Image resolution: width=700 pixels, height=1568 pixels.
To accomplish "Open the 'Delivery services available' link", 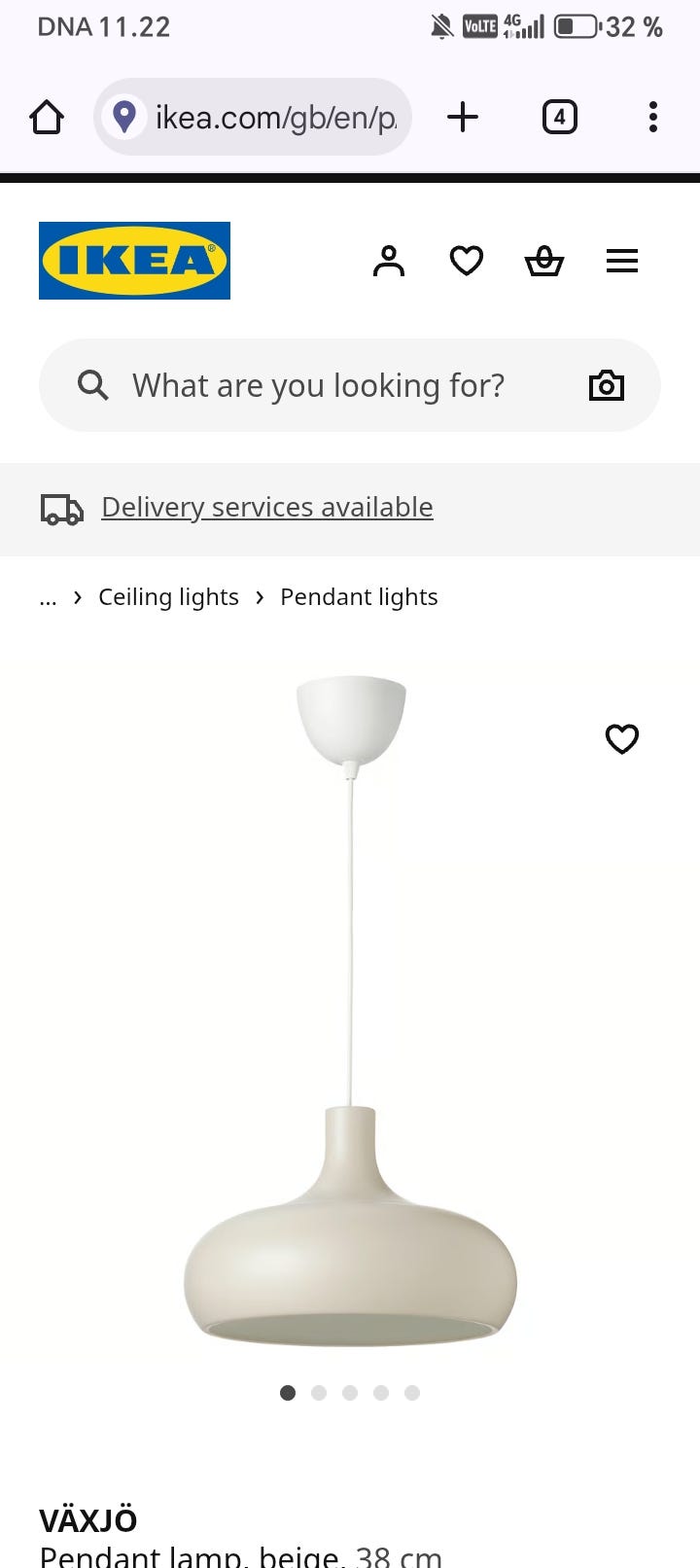I will 266,507.
